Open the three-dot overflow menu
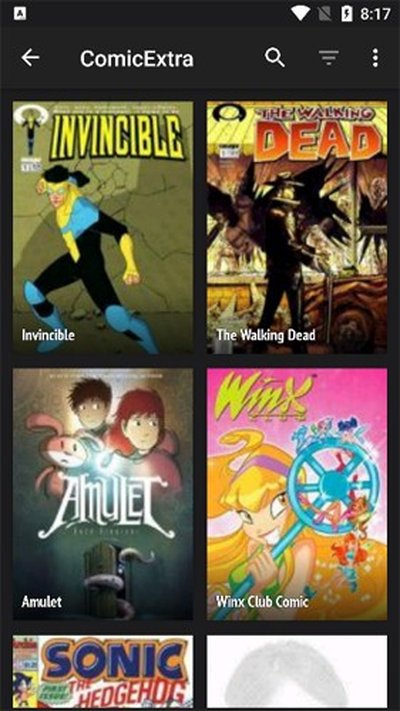400x711 pixels. [x=375, y=58]
